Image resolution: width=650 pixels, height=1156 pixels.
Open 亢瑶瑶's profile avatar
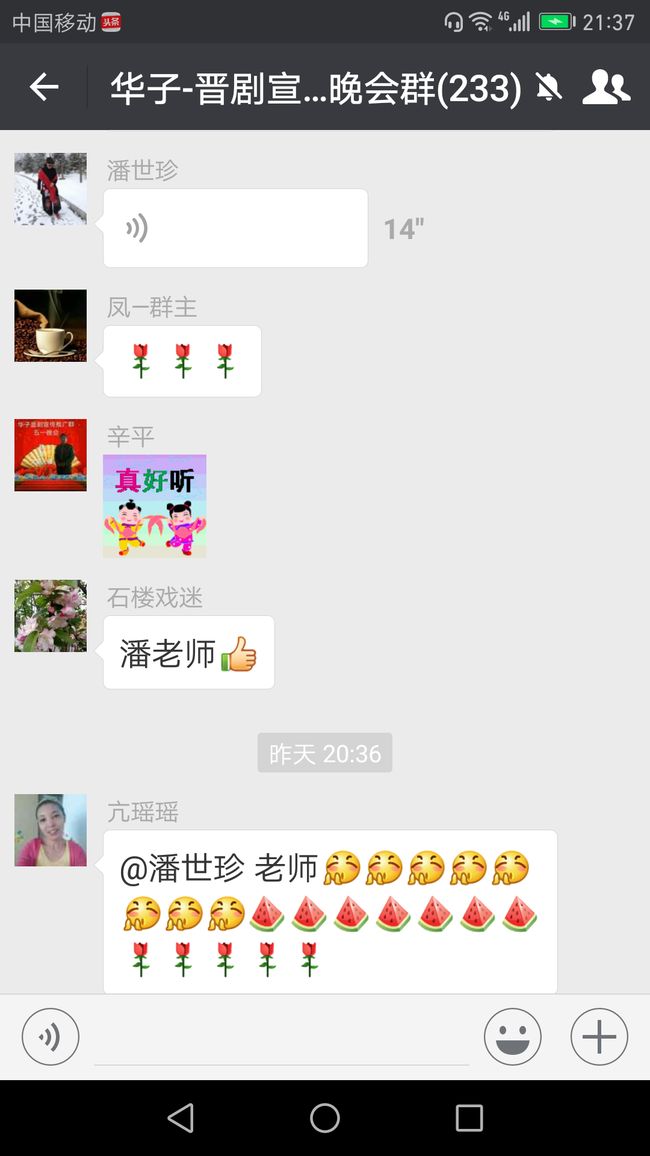[51, 830]
